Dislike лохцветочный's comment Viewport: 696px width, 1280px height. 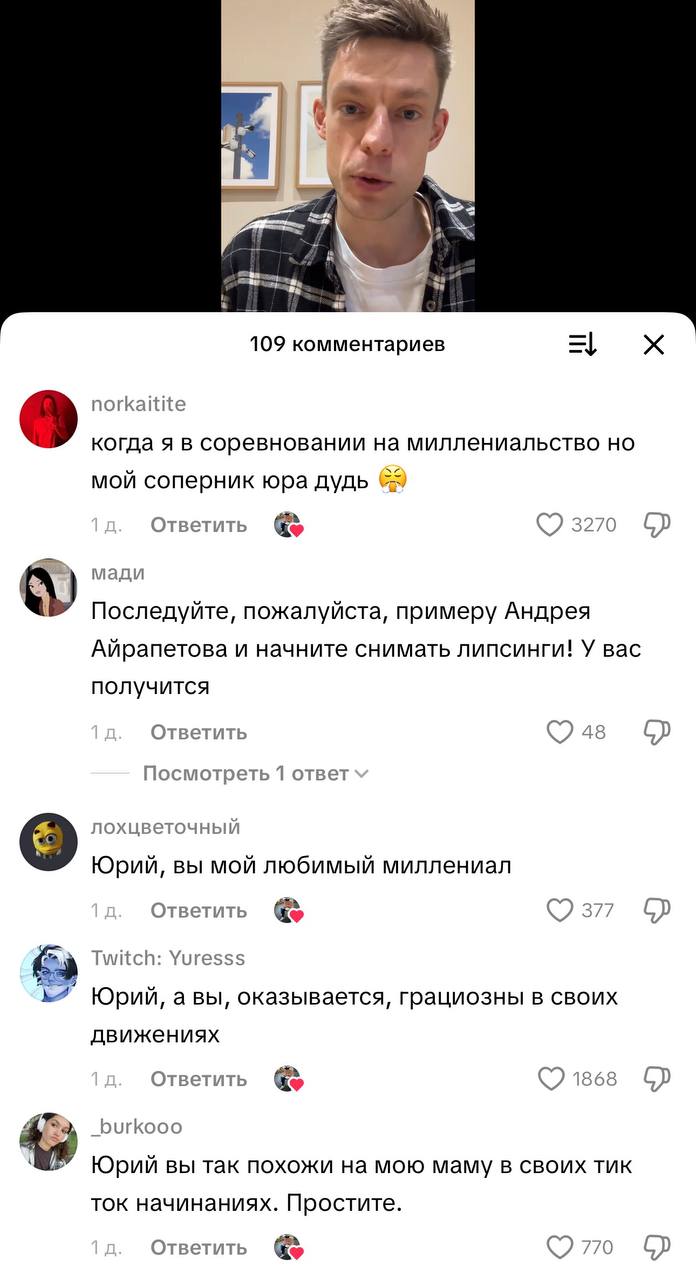click(656, 910)
